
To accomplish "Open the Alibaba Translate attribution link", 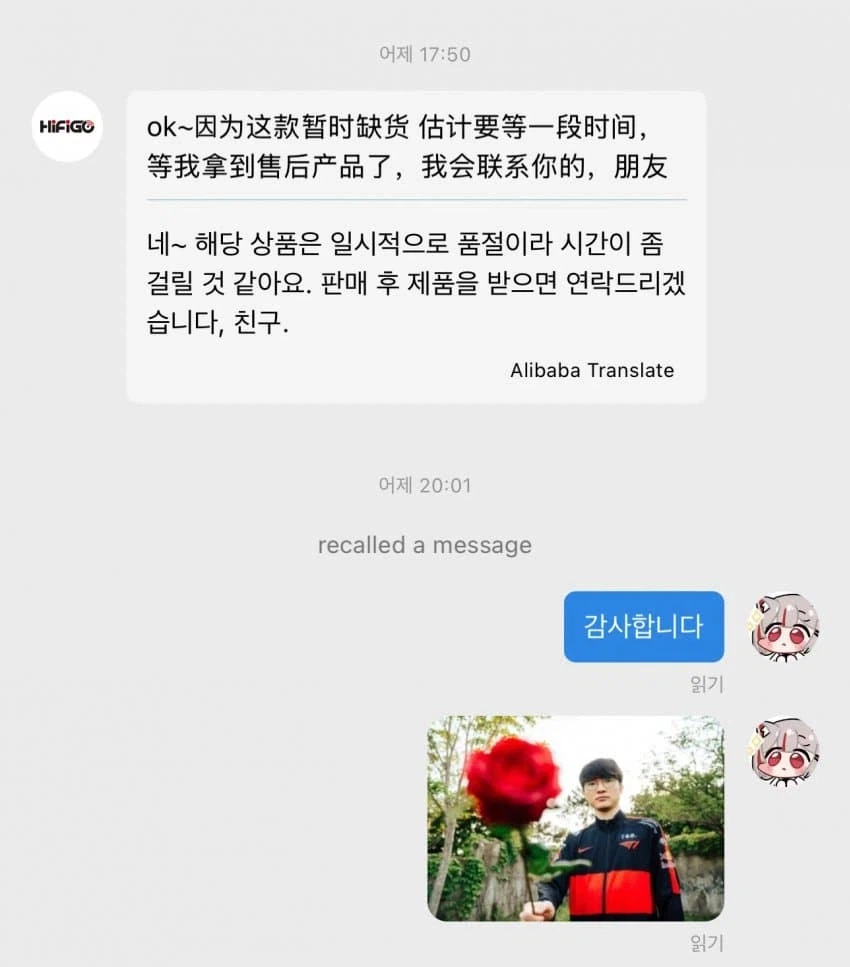I will [x=589, y=369].
